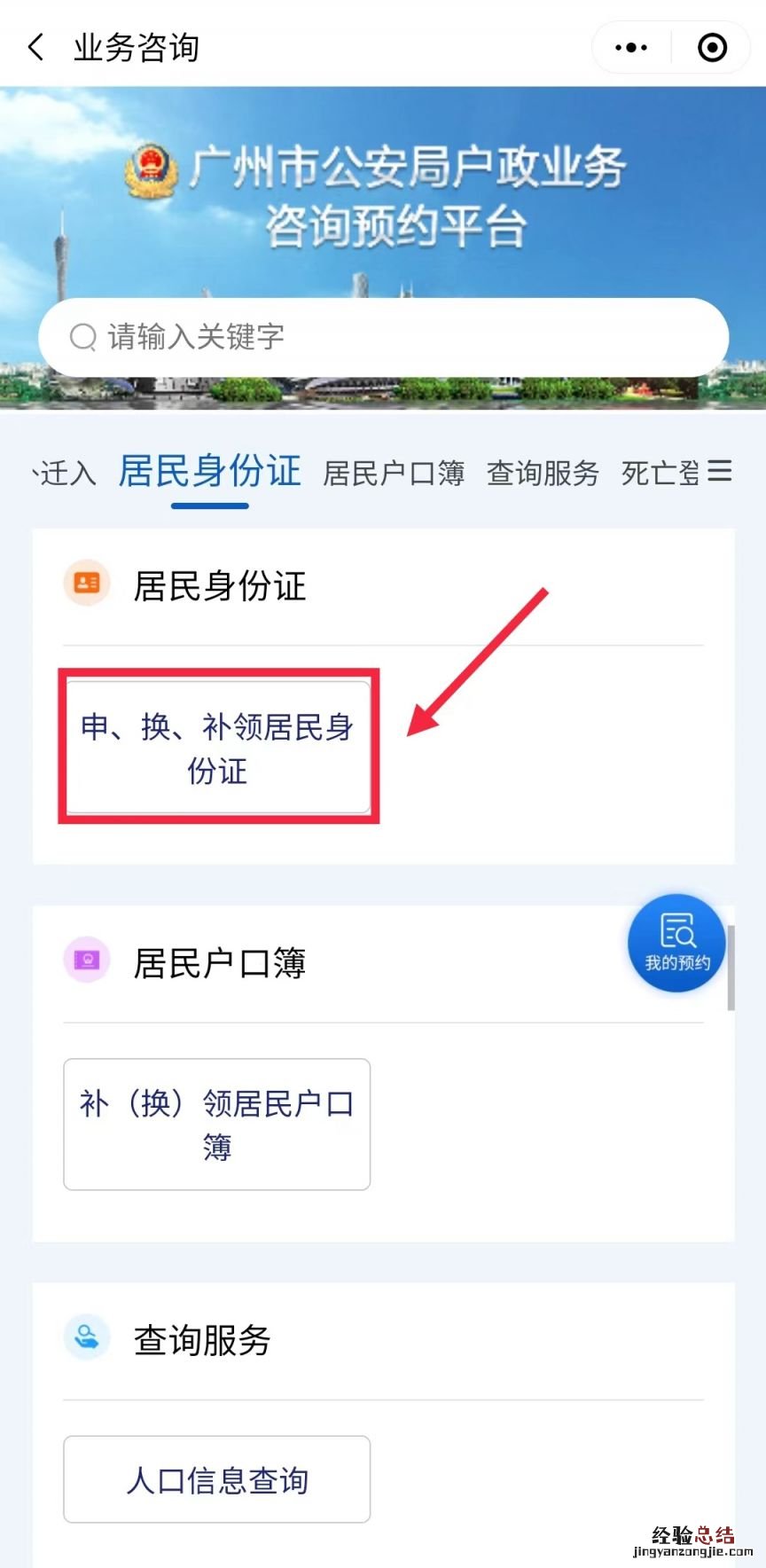Viewport: 766px width, 1568px height.
Task: Switch to the 迁入 tab
Action: click(66, 473)
